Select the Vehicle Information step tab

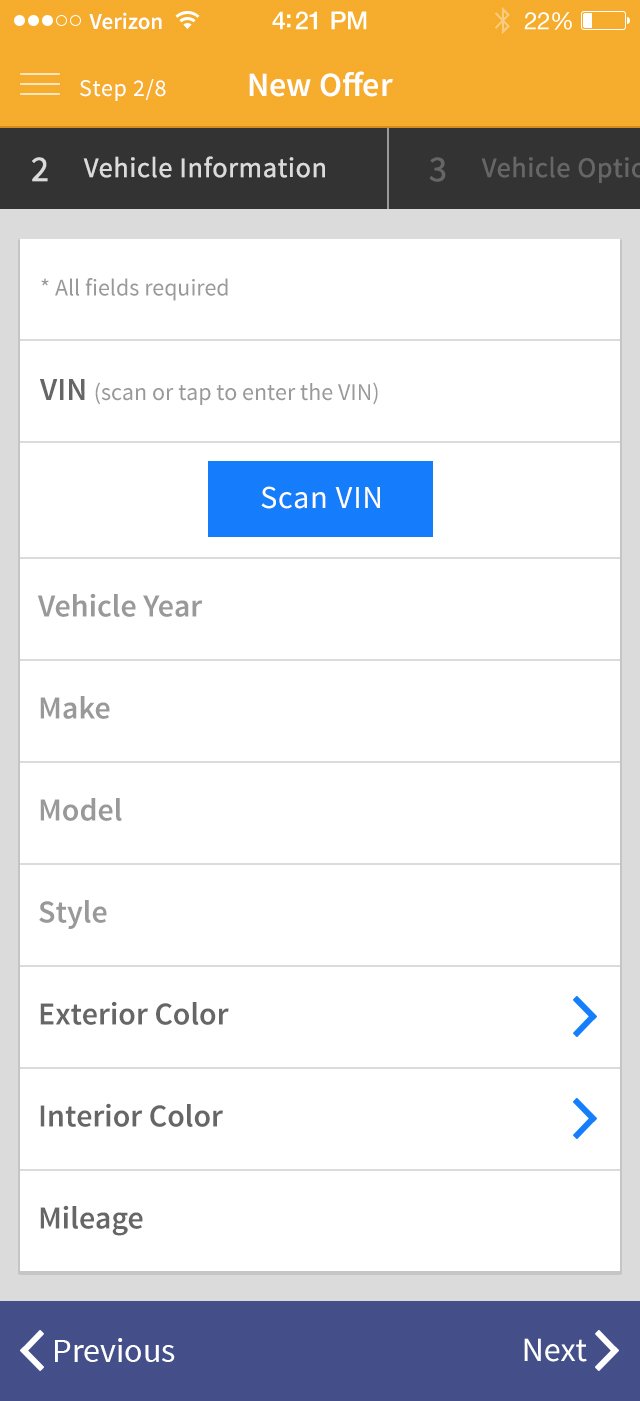coord(193,168)
